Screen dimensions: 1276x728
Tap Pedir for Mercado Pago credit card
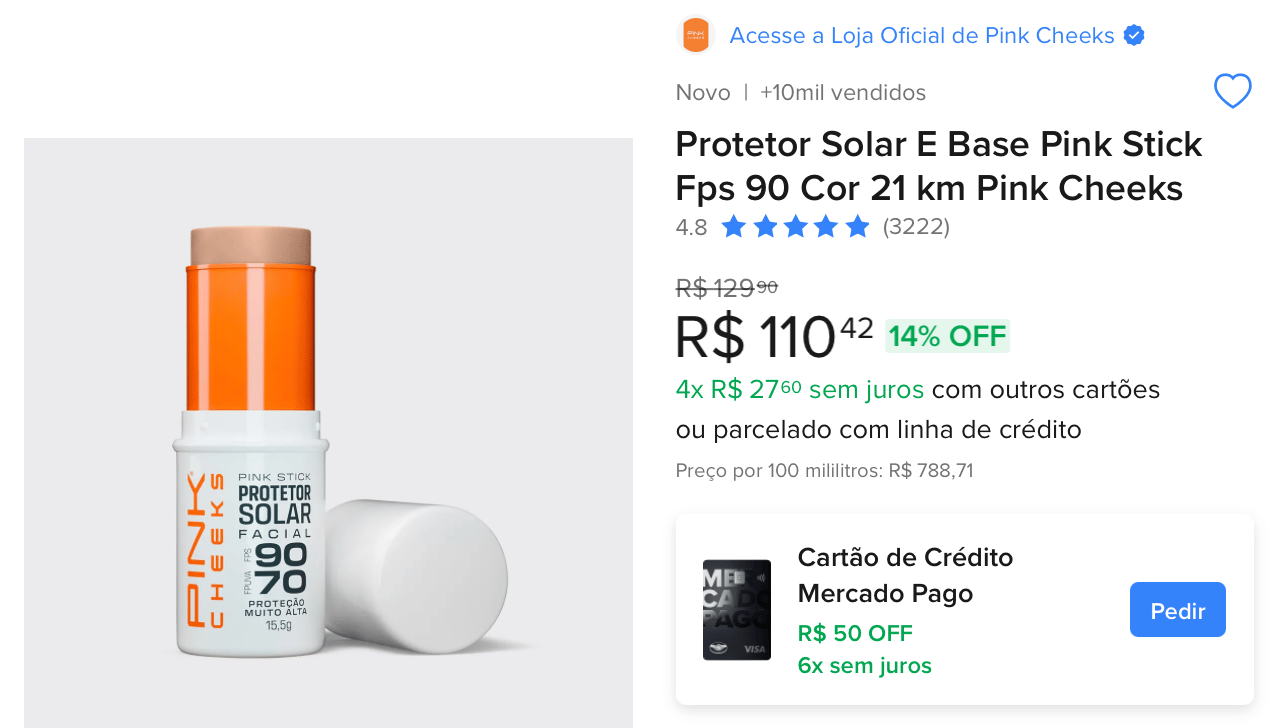point(1177,610)
